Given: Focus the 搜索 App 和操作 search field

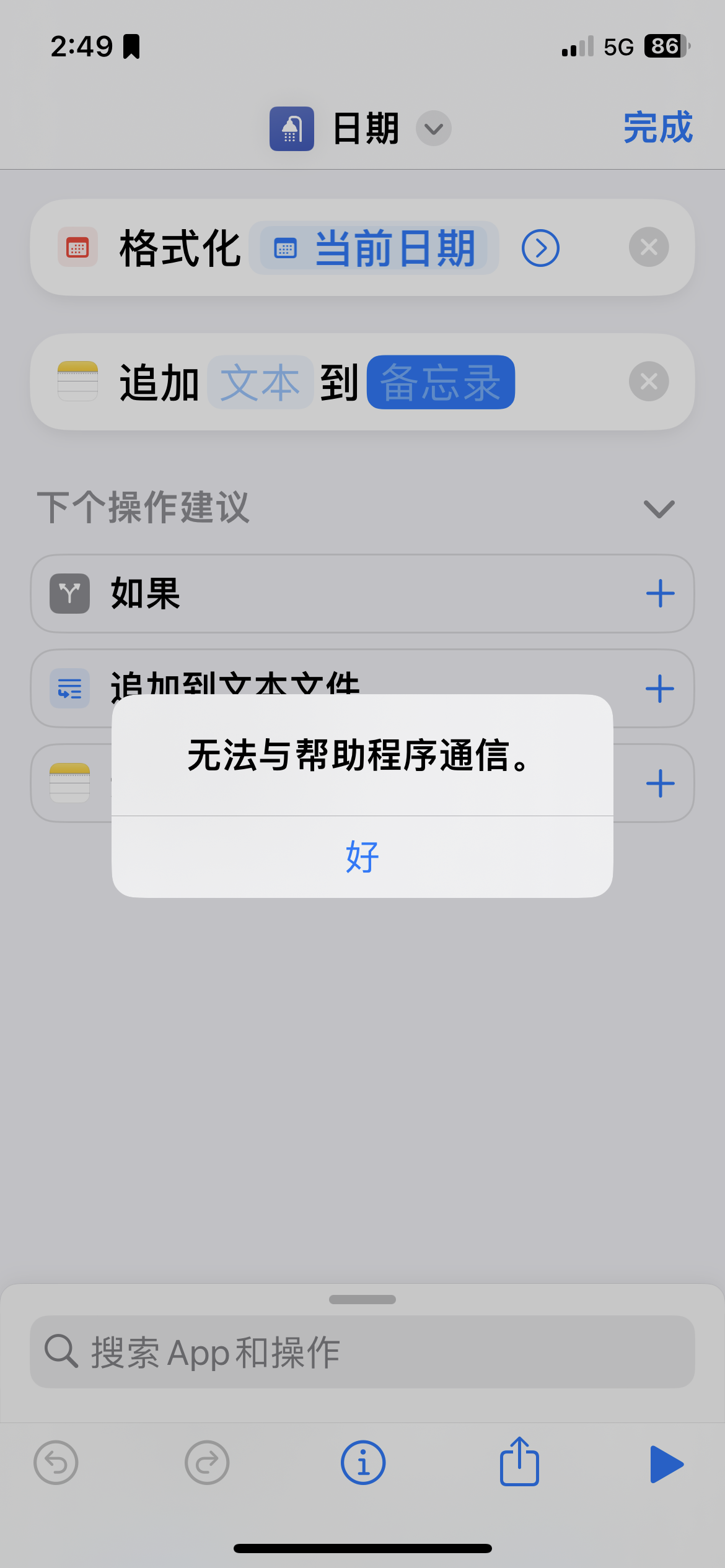Looking at the screenshot, I should coord(362,1352).
